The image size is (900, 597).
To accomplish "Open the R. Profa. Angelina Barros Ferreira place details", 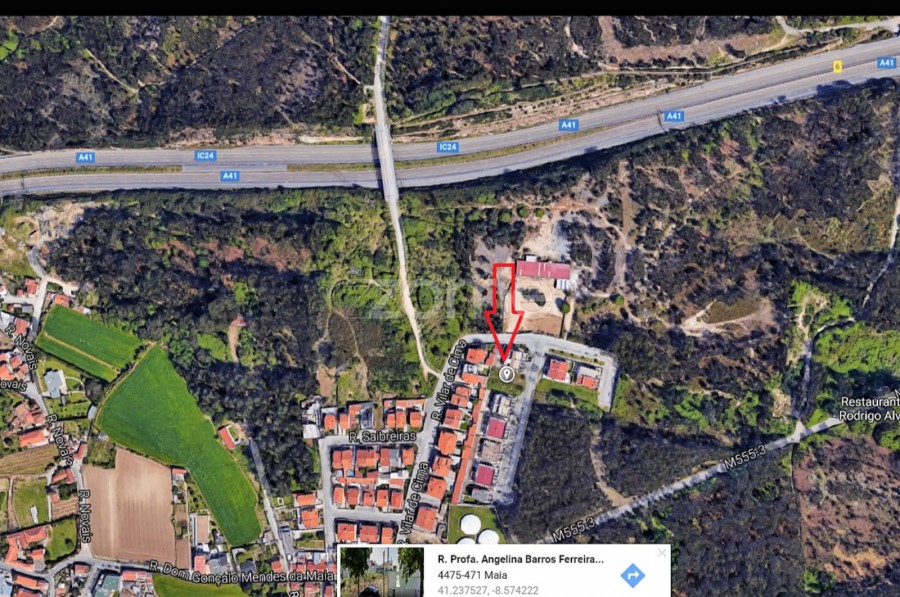I will point(520,559).
